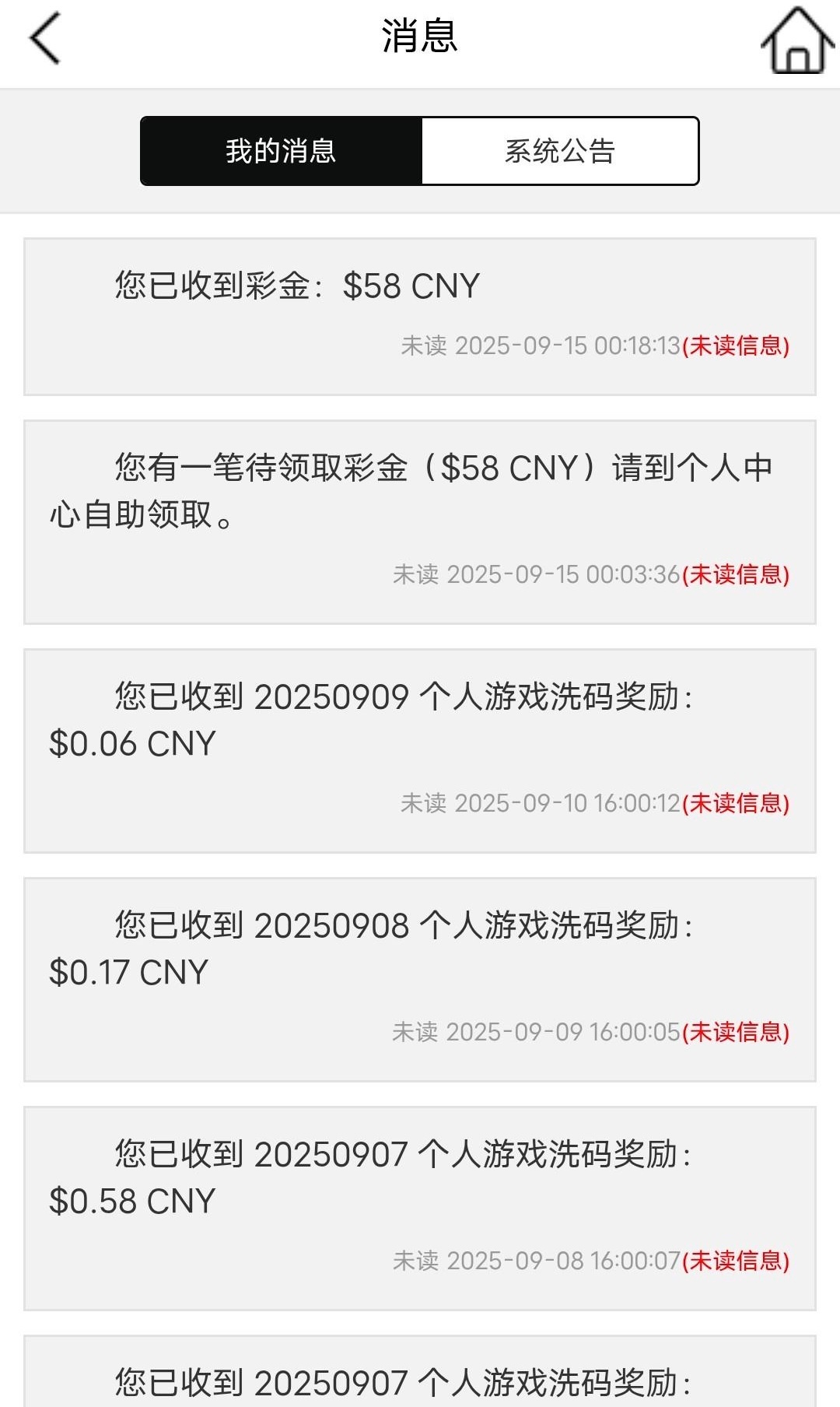Switch to the 系统公告 tab
Screen dimensions: 840x1407
click(559, 151)
